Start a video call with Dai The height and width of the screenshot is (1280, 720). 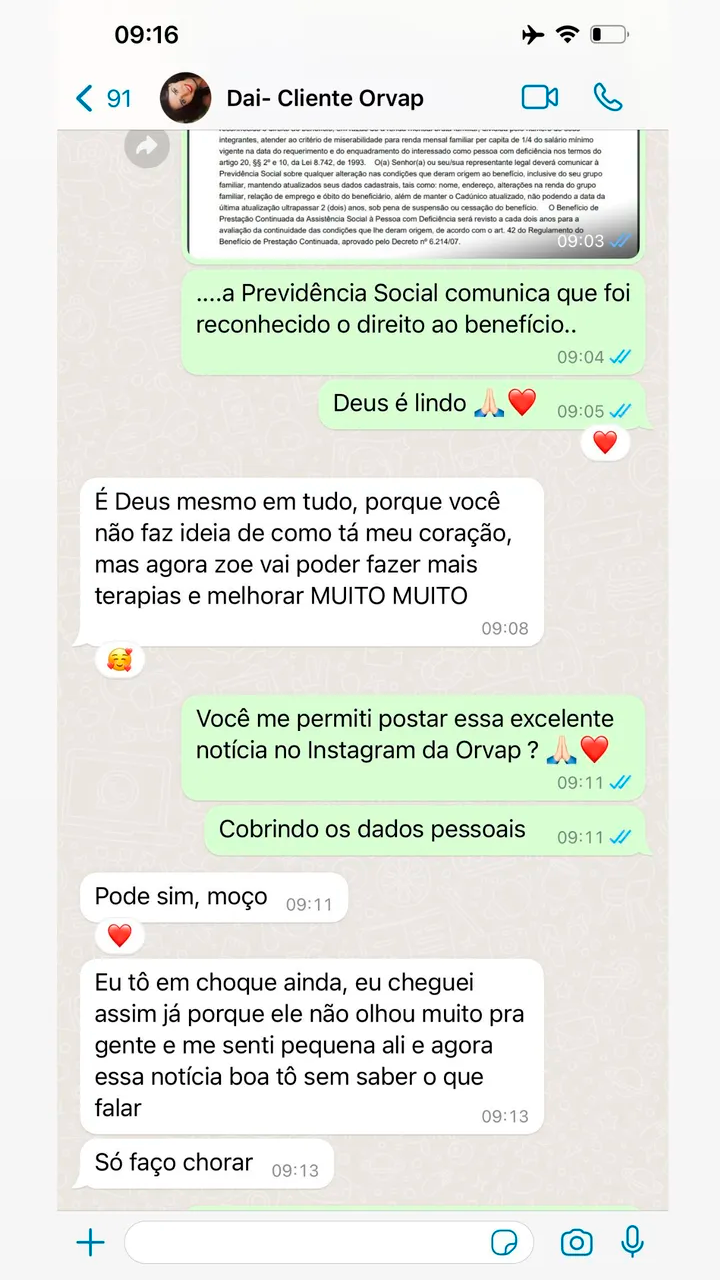click(x=540, y=97)
